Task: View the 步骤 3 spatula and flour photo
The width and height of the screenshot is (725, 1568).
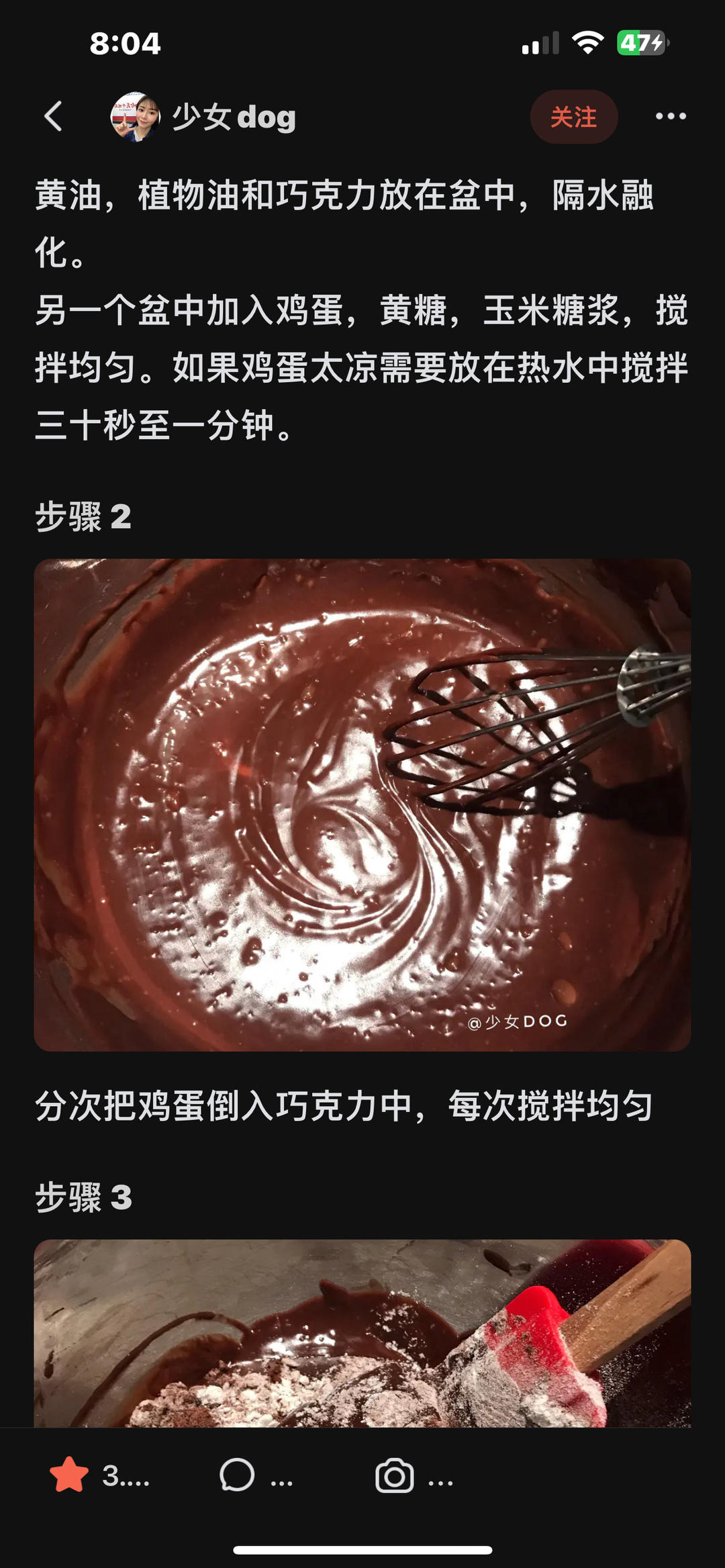Action: coord(362,1332)
